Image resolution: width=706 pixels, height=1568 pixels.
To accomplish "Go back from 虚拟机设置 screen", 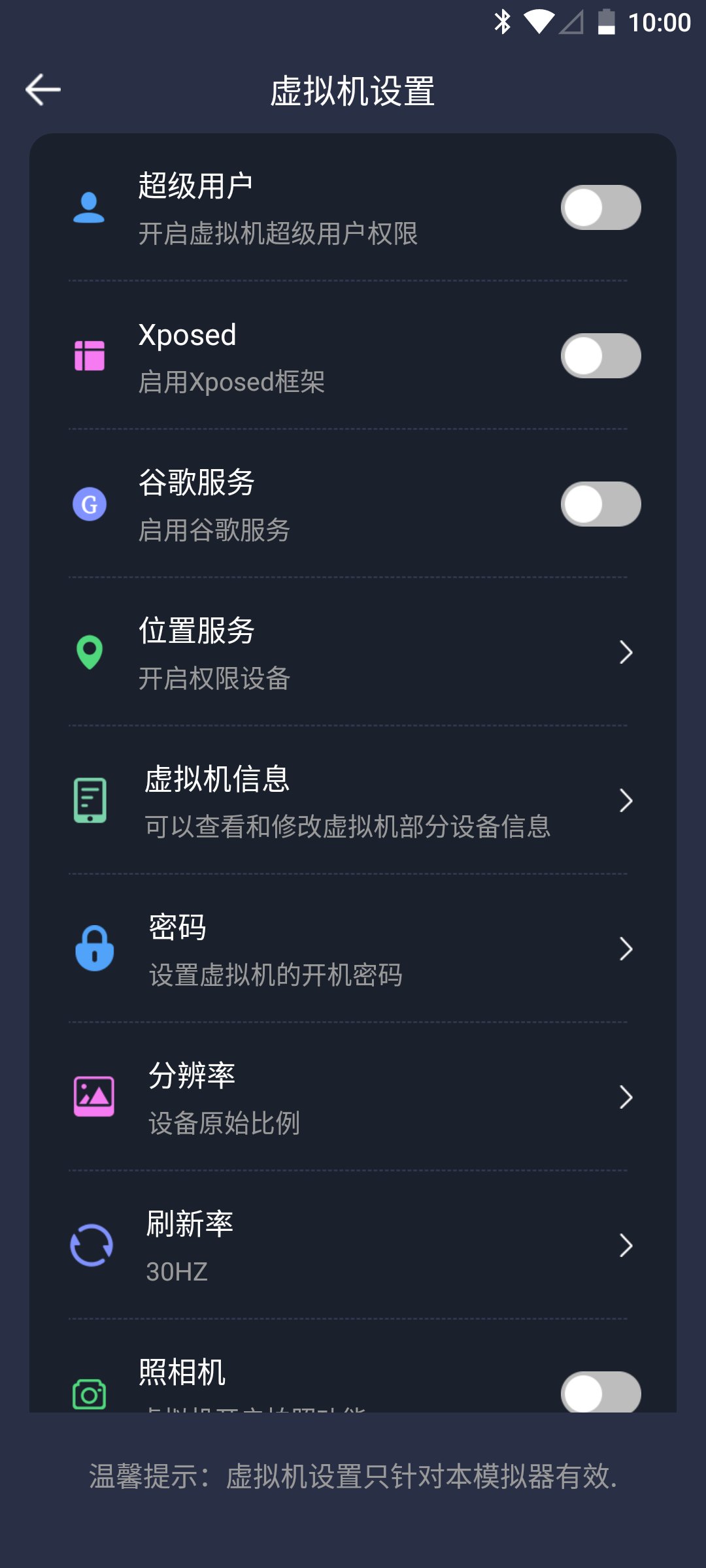I will pyautogui.click(x=43, y=90).
